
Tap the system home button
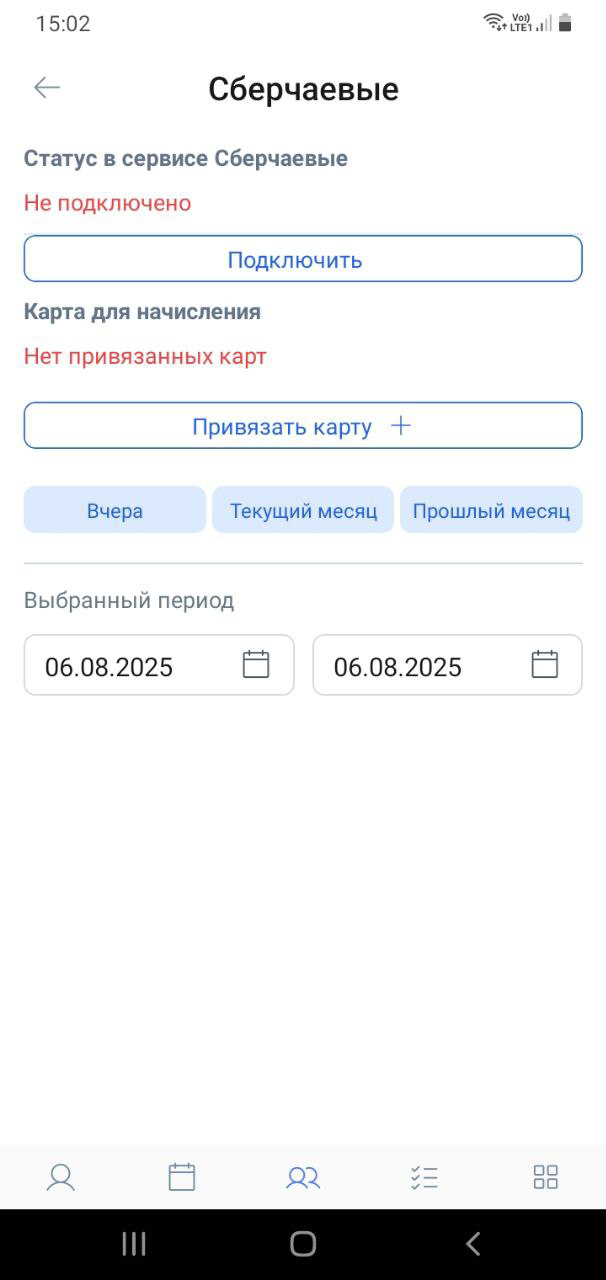pyautogui.click(x=303, y=1244)
